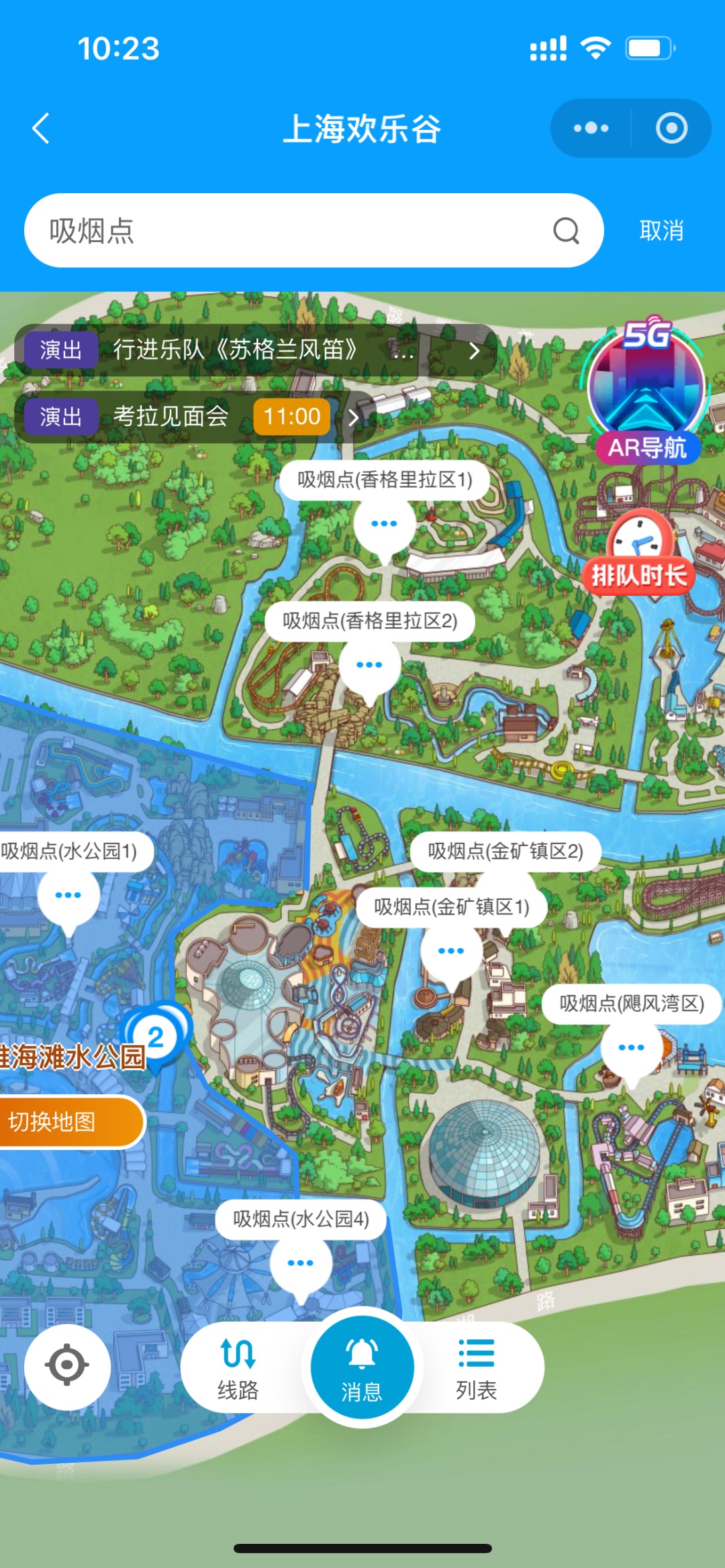View 排队时长 queue times
This screenshot has height=1568, width=725.
click(639, 556)
